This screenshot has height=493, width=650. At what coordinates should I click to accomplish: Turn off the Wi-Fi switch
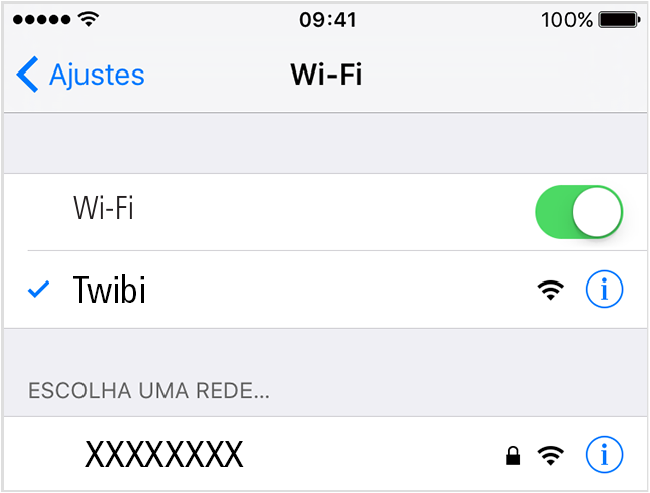[x=579, y=211]
